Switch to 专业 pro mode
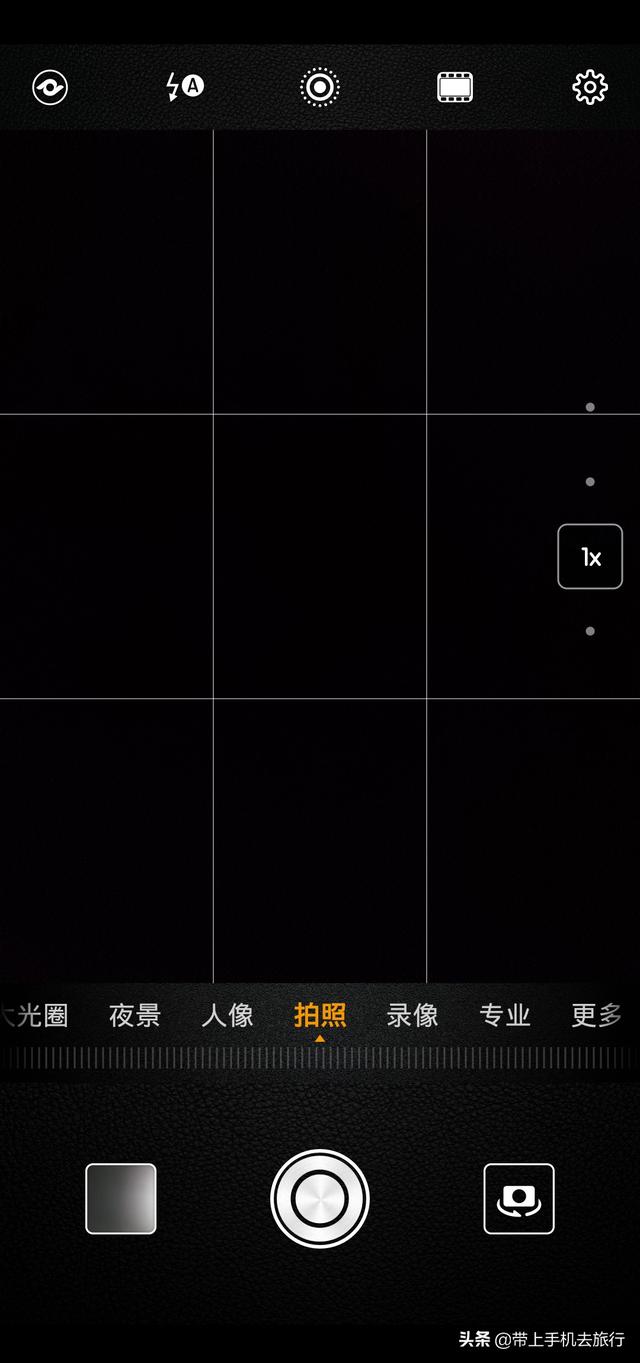640x1363 pixels. (x=505, y=1016)
